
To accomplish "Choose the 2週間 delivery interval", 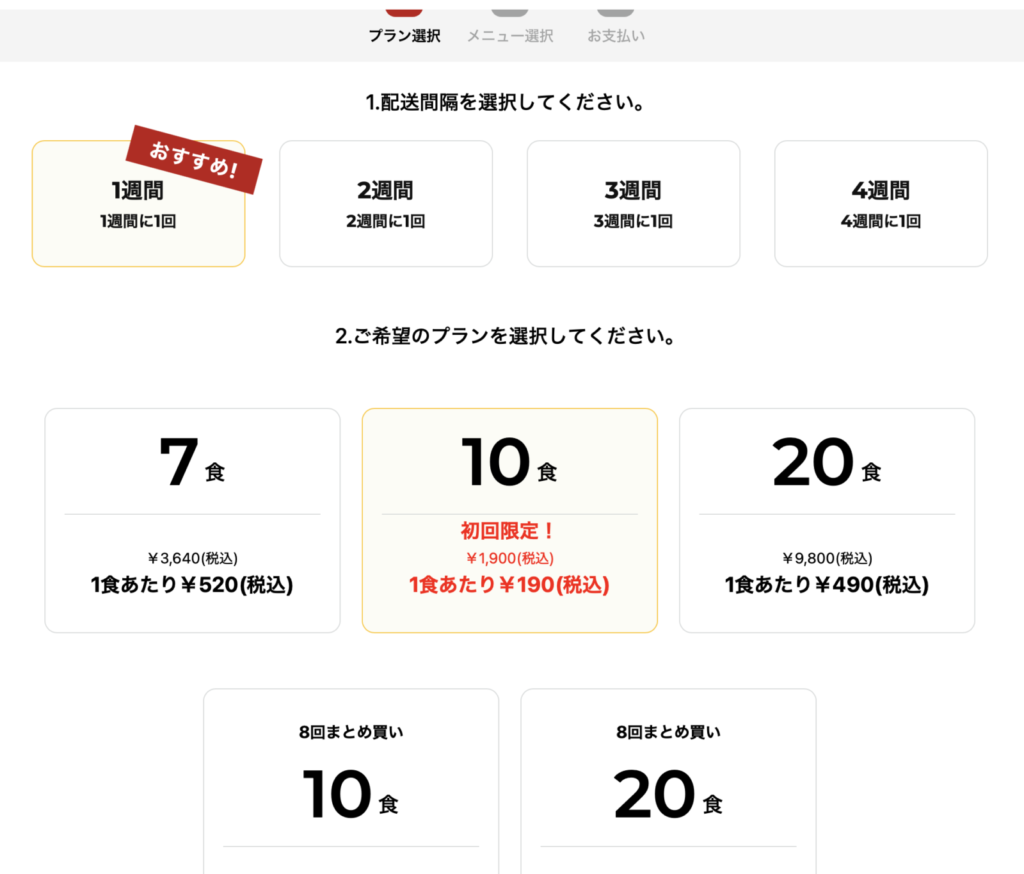I will click(385, 204).
